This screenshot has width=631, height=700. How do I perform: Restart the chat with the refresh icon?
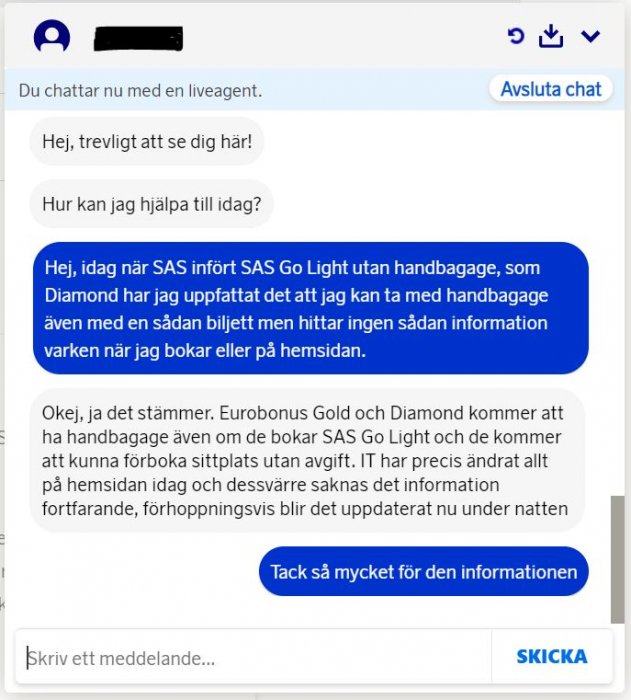click(x=516, y=37)
